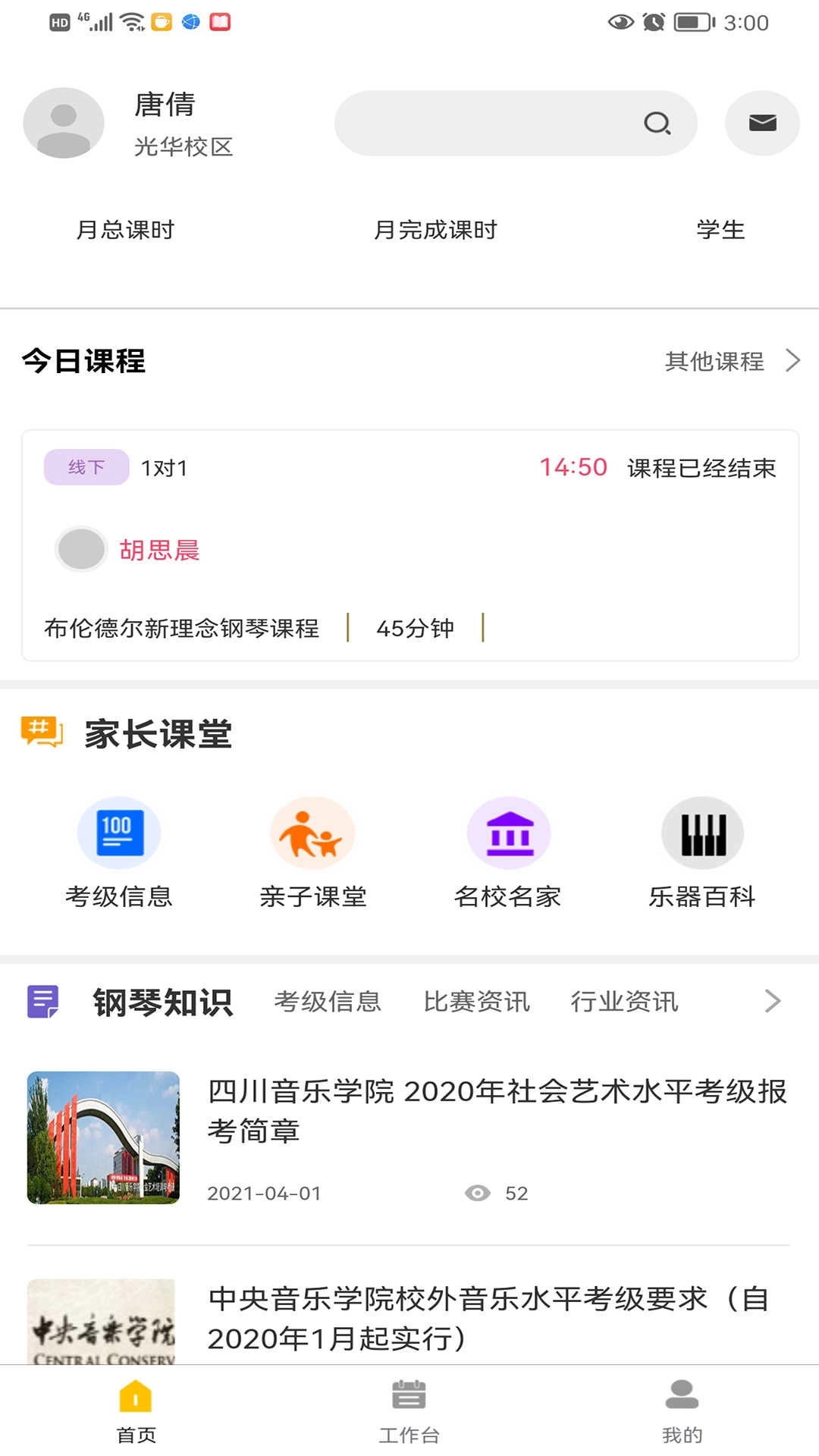Screen dimensions: 819x1456
Task: Switch to 比赛资讯 tab
Action: [476, 1002]
